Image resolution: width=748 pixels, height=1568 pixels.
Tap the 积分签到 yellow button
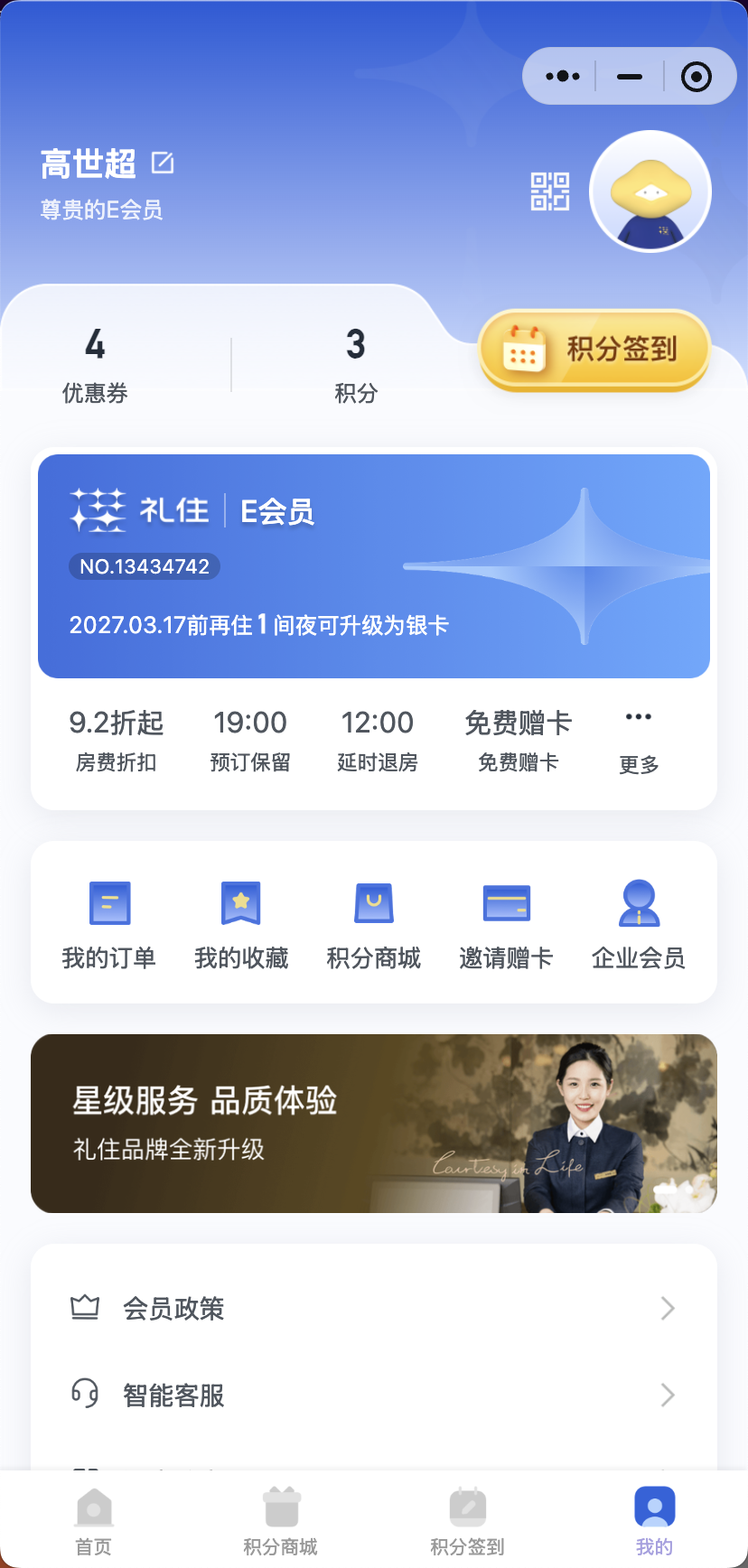coord(594,350)
